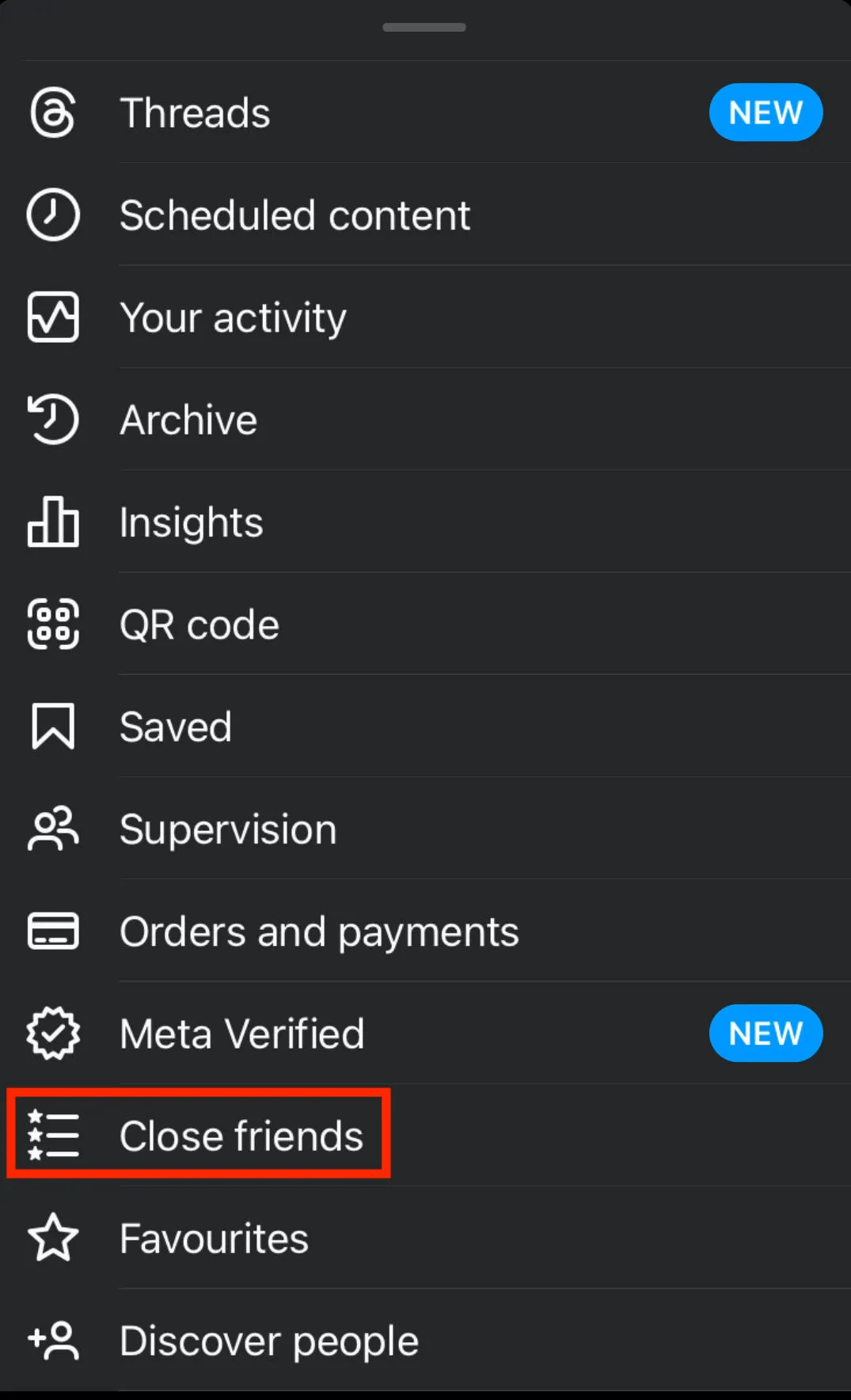Viewport: 851px width, 1400px height.
Task: Open the Archive
Action: pos(425,419)
